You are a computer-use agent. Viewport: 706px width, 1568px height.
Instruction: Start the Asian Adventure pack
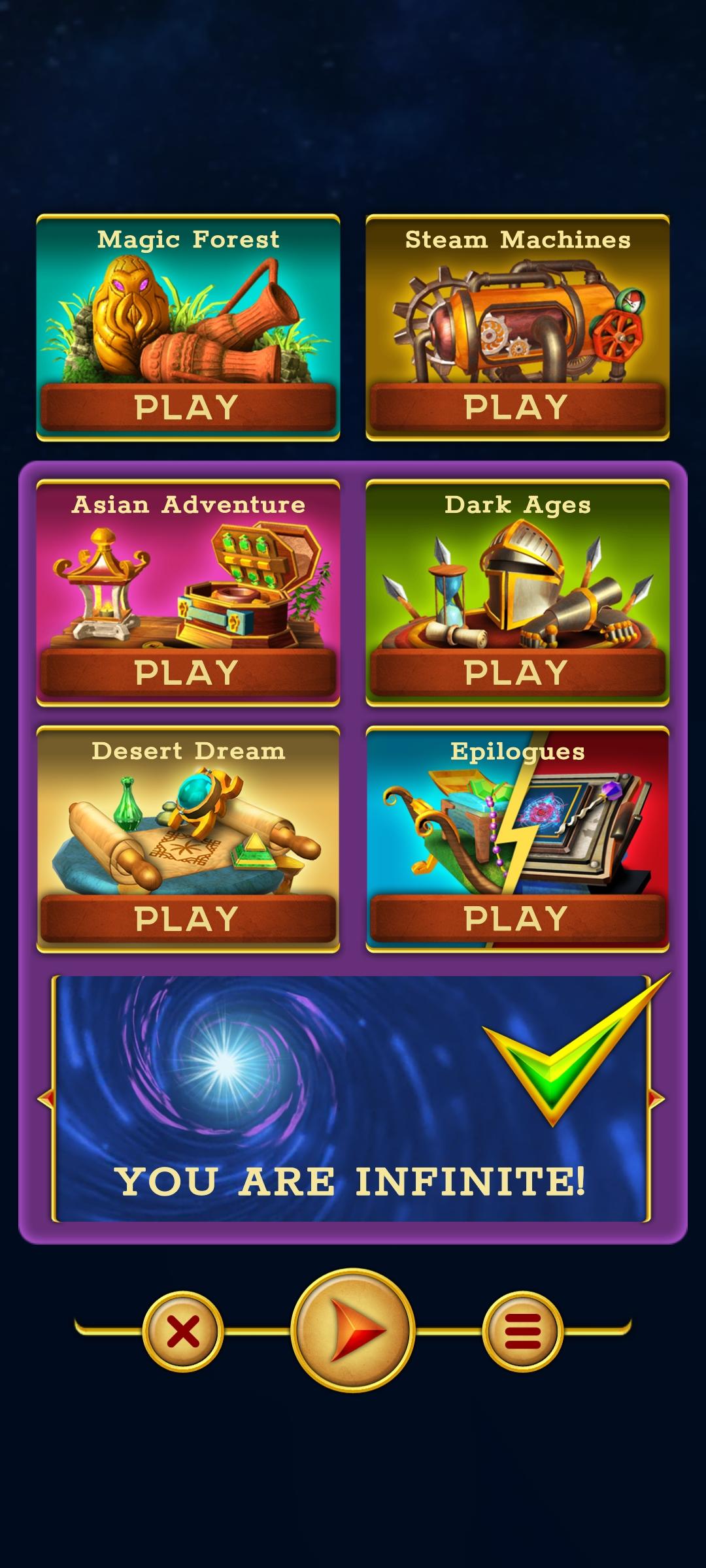[188, 672]
